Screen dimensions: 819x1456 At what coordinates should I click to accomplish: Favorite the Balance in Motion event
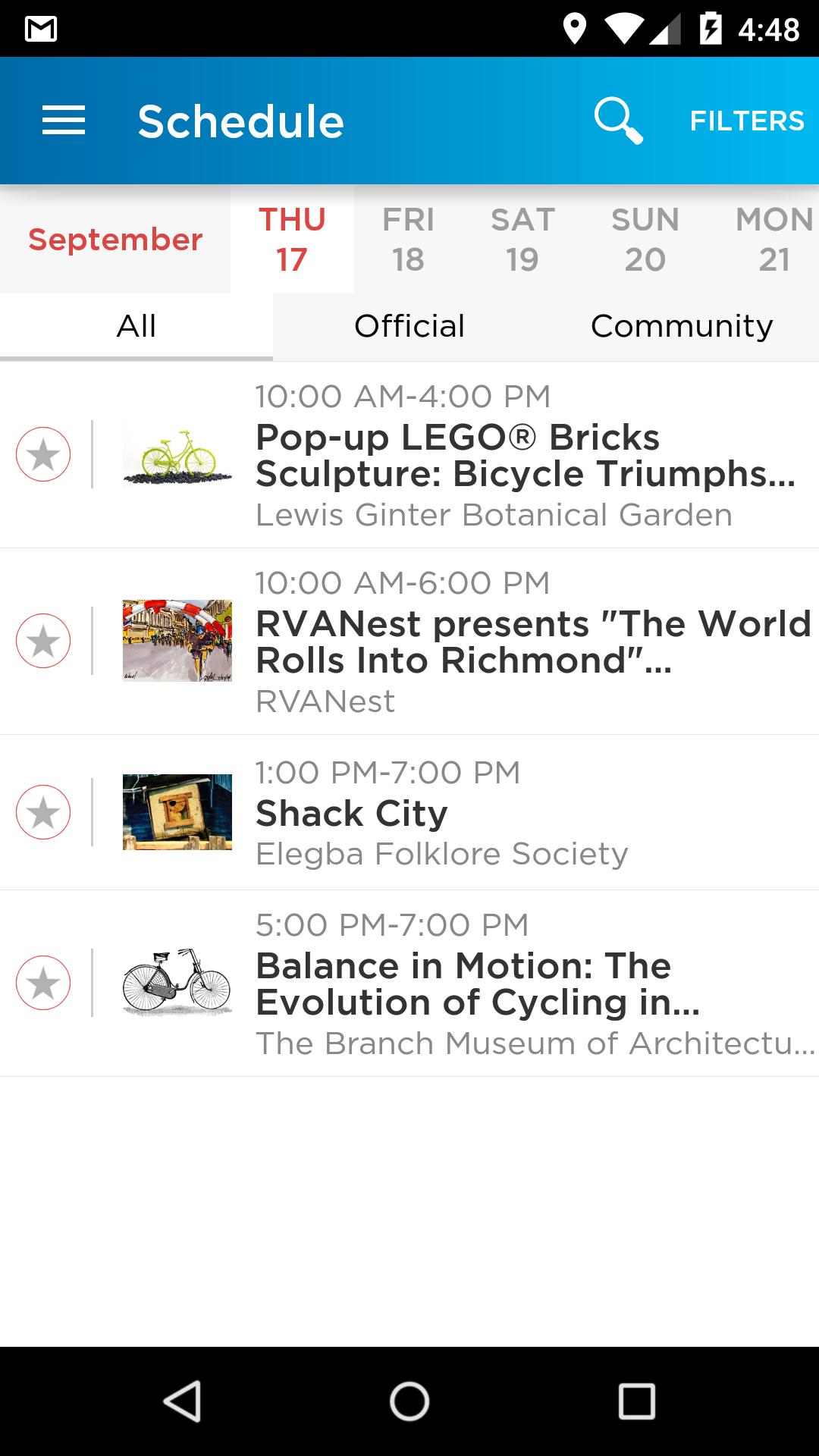[x=43, y=983]
